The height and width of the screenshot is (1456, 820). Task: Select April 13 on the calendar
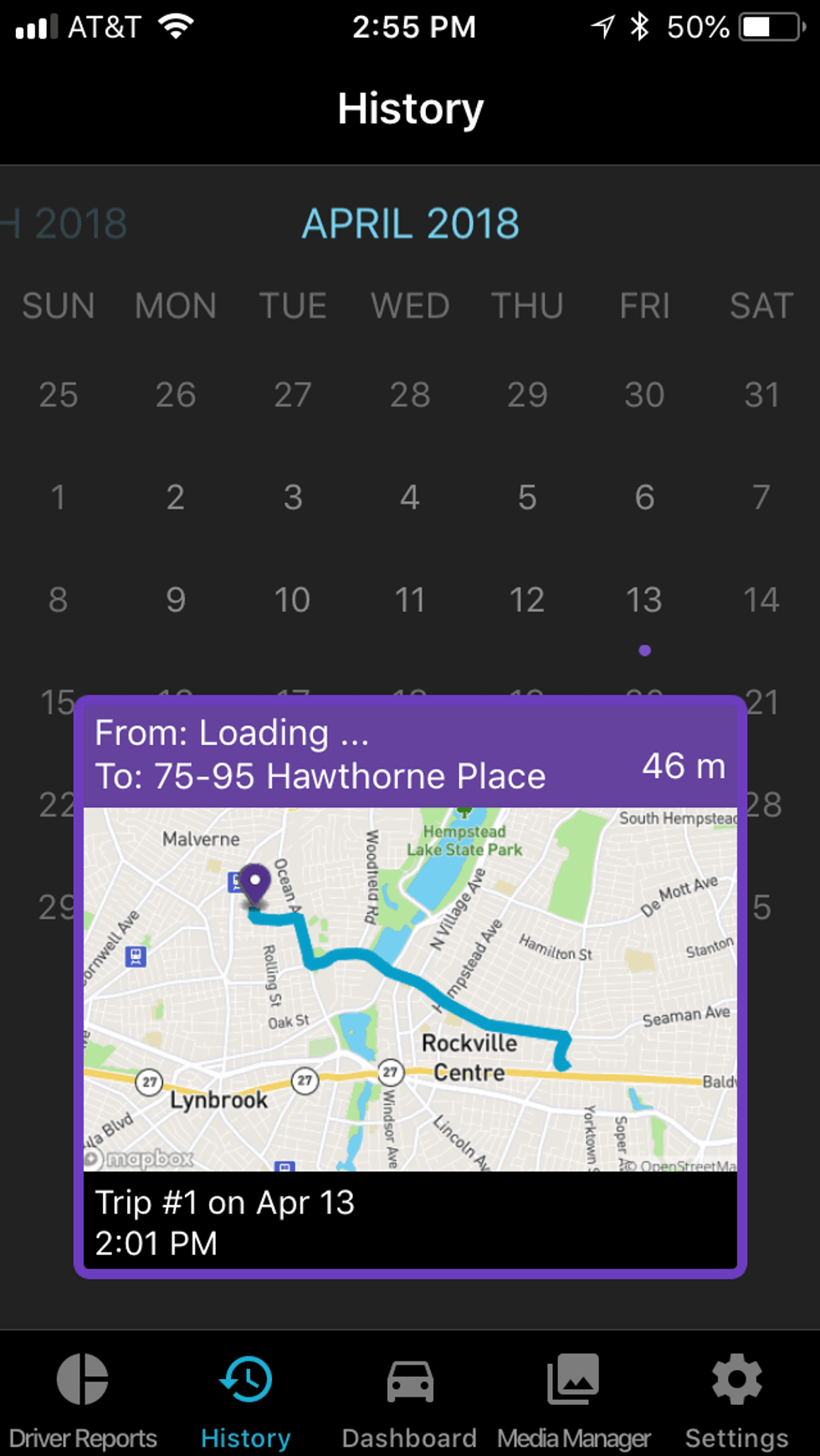tap(643, 600)
